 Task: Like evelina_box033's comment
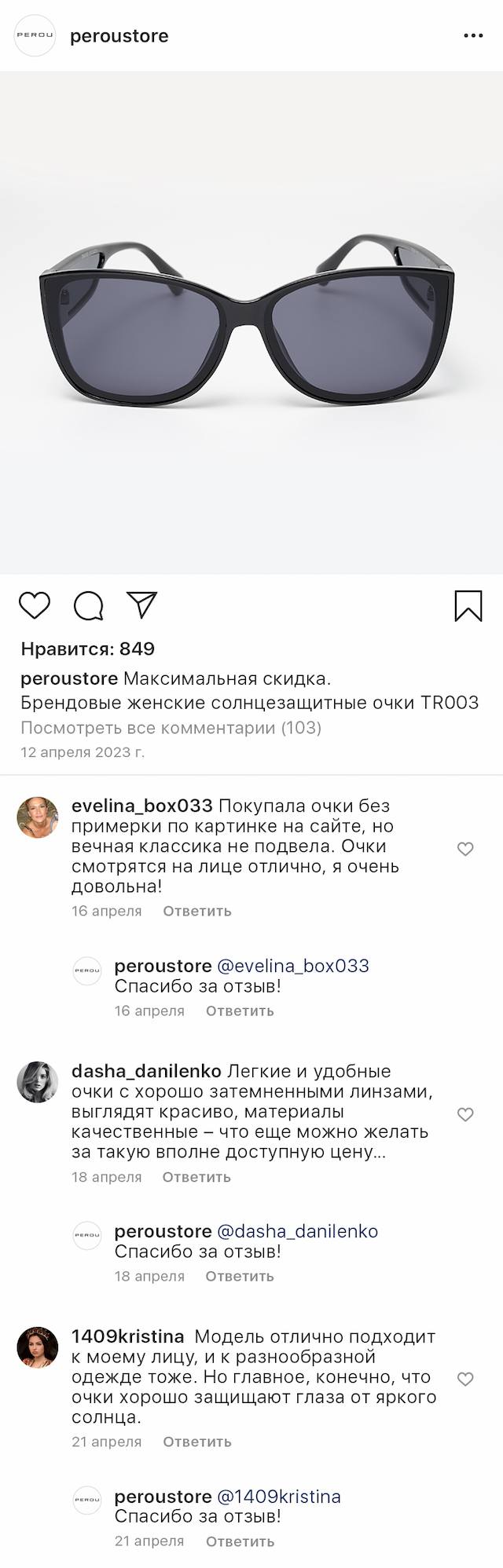click(x=465, y=849)
